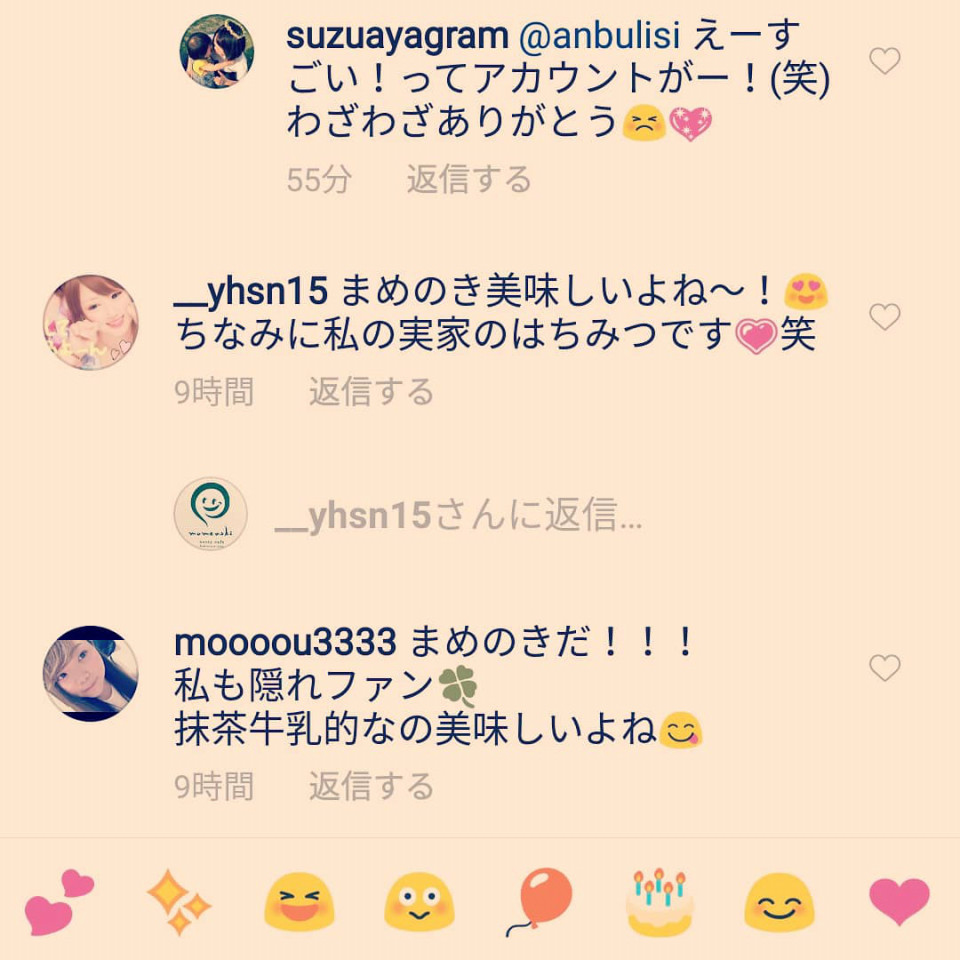Reply to suzuayagram's comment

(x=468, y=180)
